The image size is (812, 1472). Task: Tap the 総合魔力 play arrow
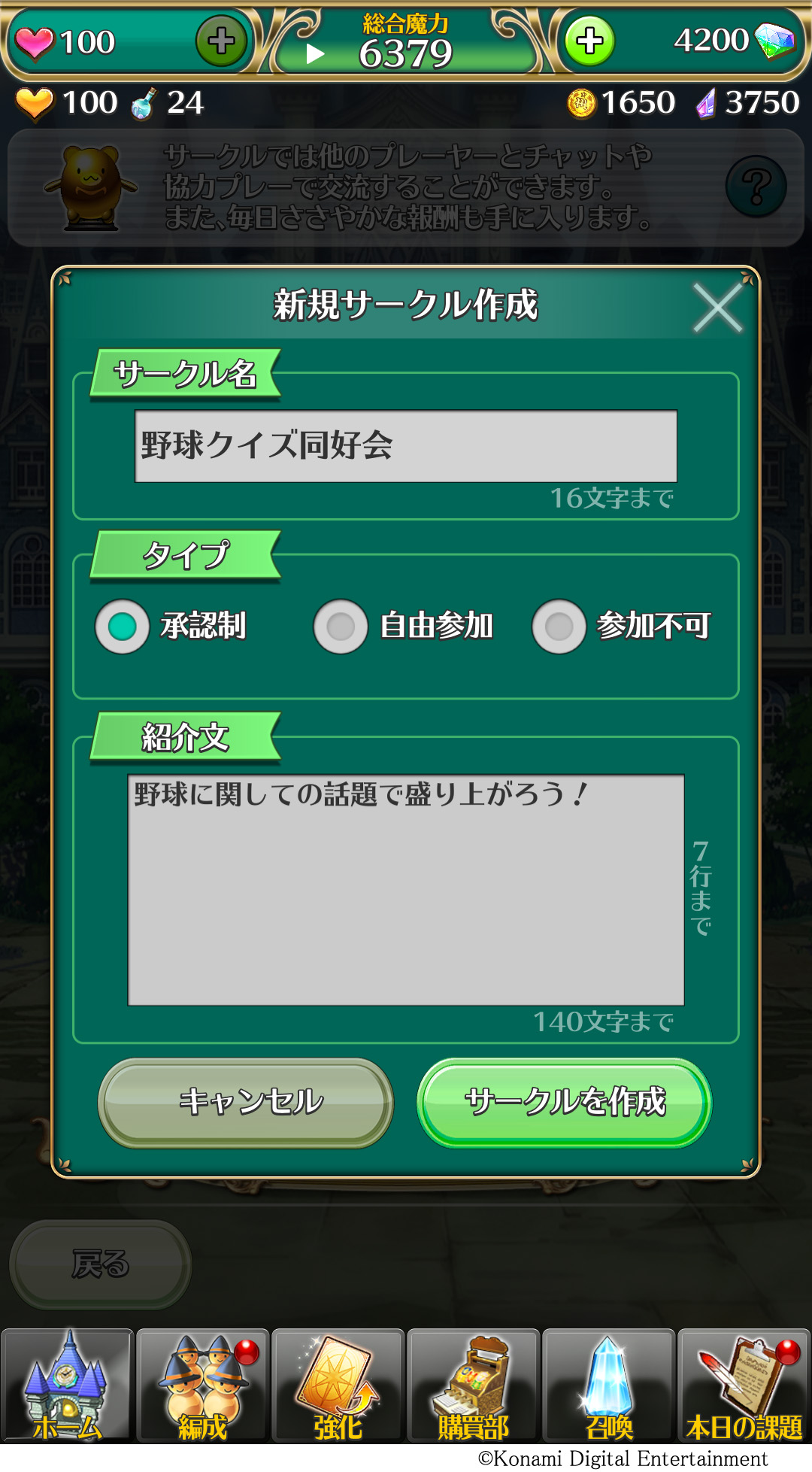coord(316,53)
